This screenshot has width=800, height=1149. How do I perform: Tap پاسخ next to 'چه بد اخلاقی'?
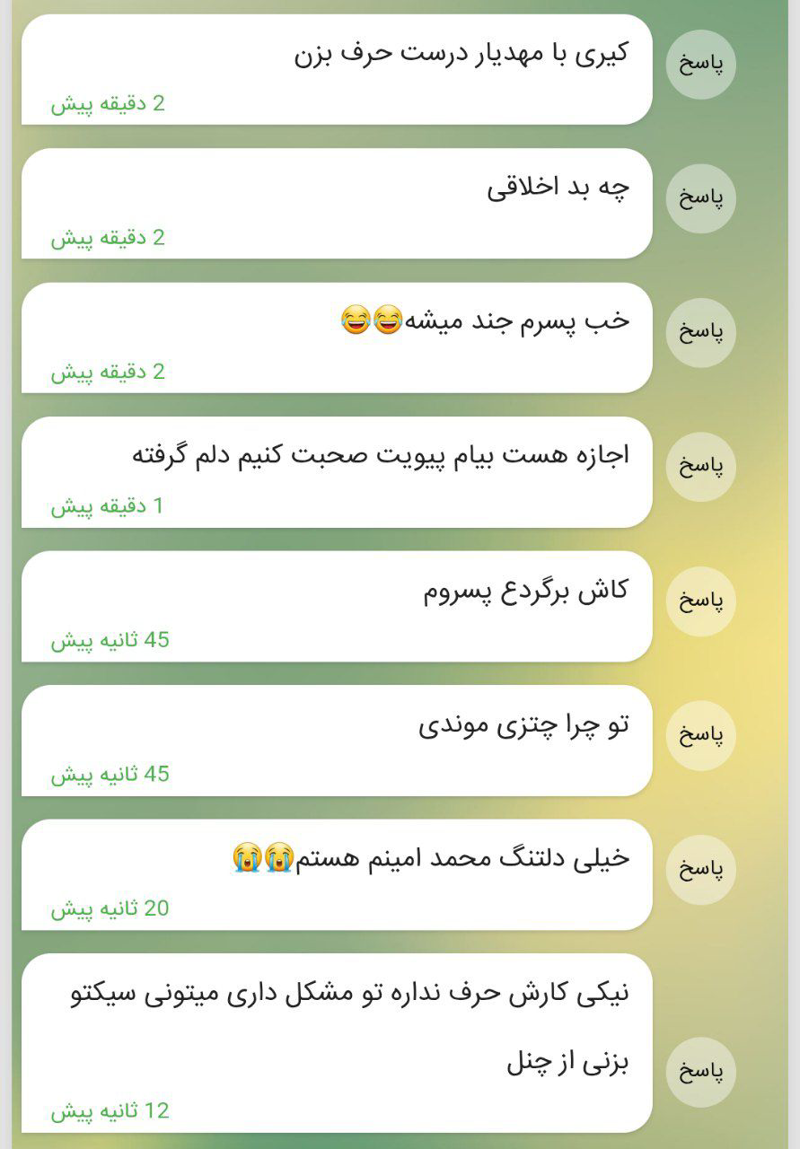(x=700, y=199)
